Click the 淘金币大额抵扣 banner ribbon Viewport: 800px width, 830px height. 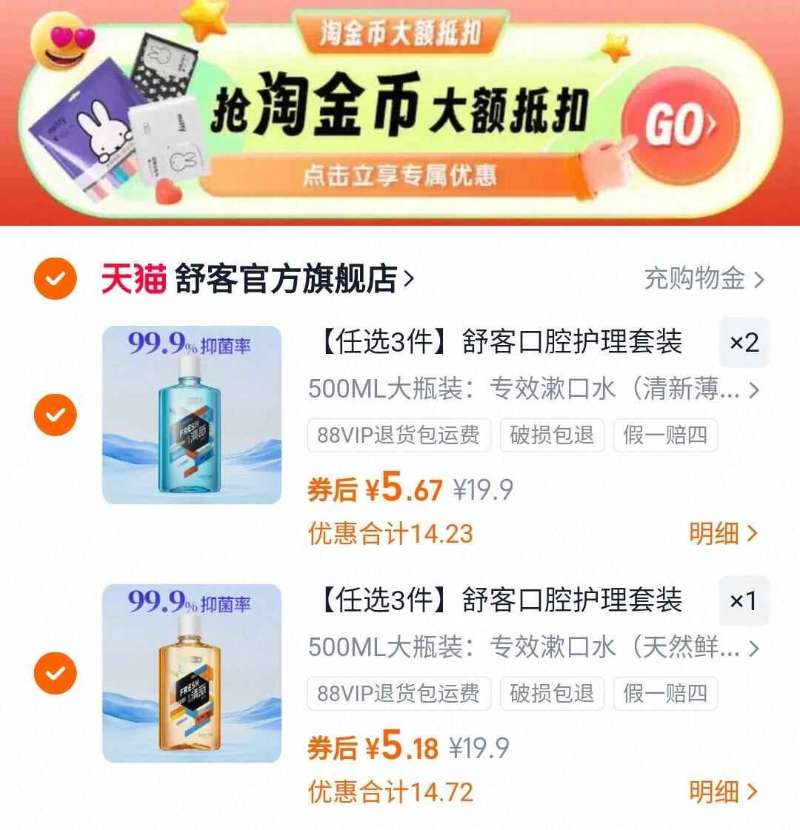click(x=398, y=32)
